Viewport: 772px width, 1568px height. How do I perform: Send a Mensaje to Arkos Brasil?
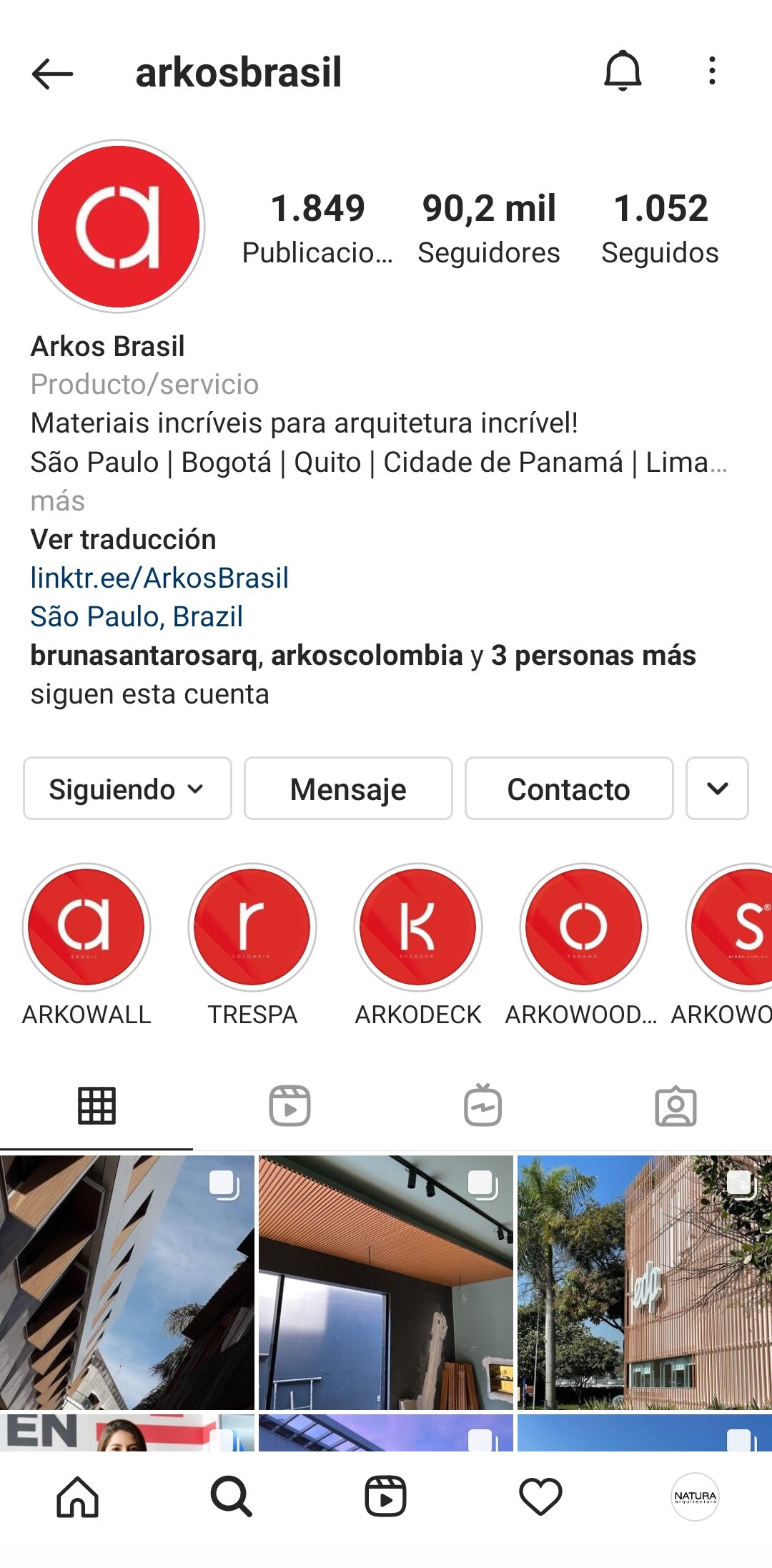click(x=348, y=789)
